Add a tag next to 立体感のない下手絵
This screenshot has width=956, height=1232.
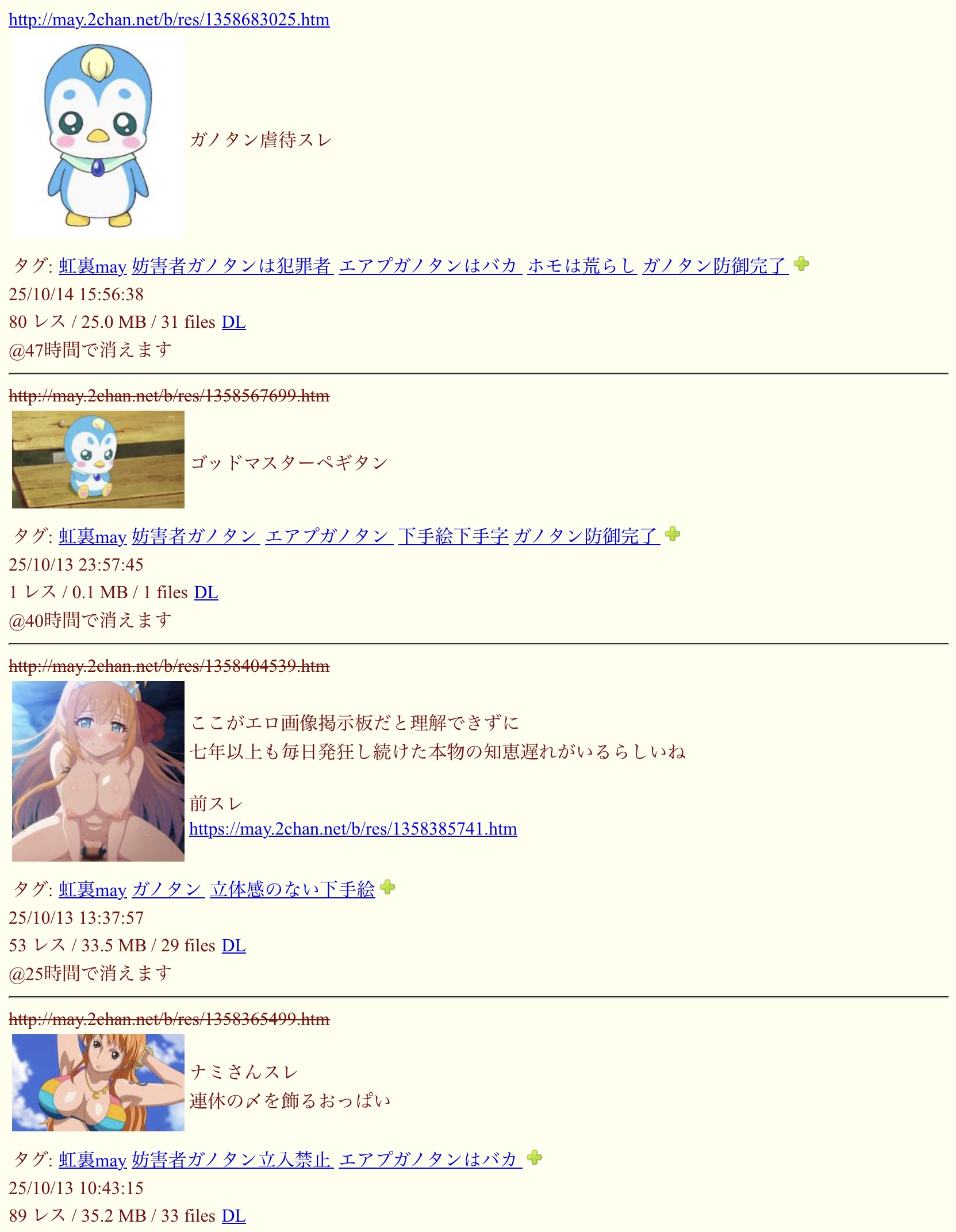pyautogui.click(x=387, y=887)
